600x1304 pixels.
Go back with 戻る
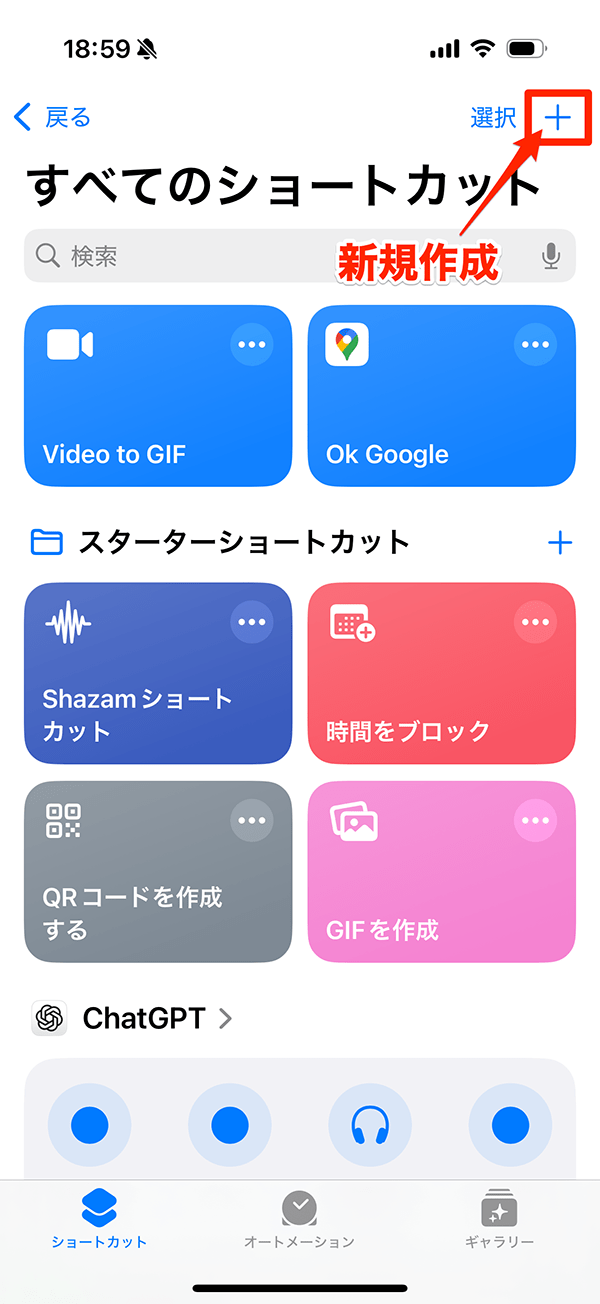(x=53, y=118)
